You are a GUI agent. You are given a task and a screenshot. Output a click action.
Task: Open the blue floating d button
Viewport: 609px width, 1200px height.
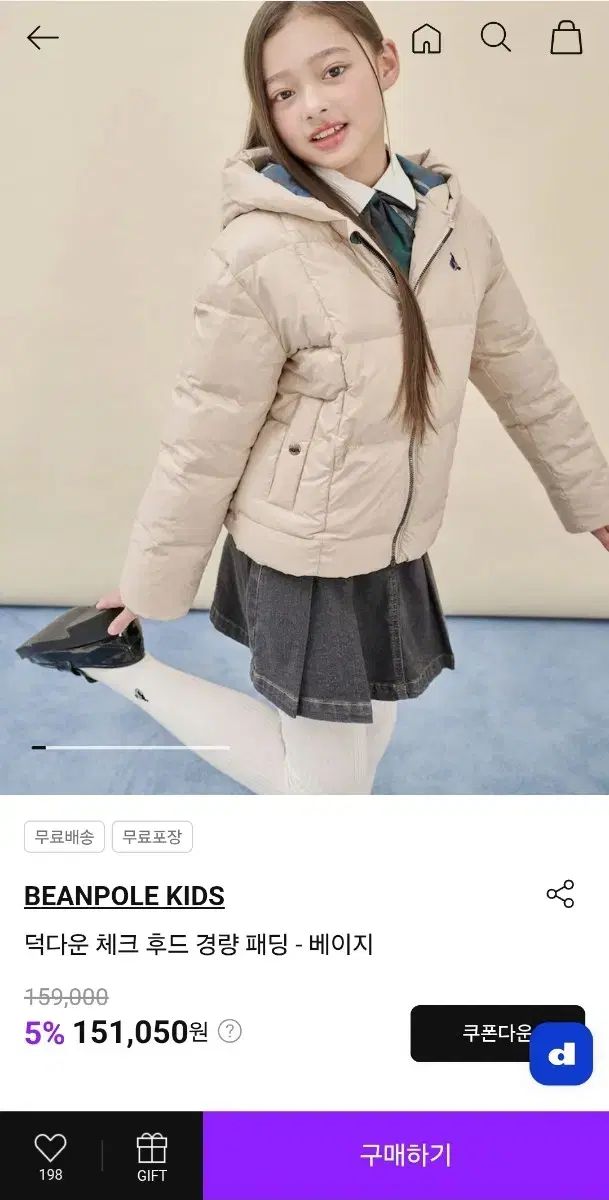point(561,1053)
